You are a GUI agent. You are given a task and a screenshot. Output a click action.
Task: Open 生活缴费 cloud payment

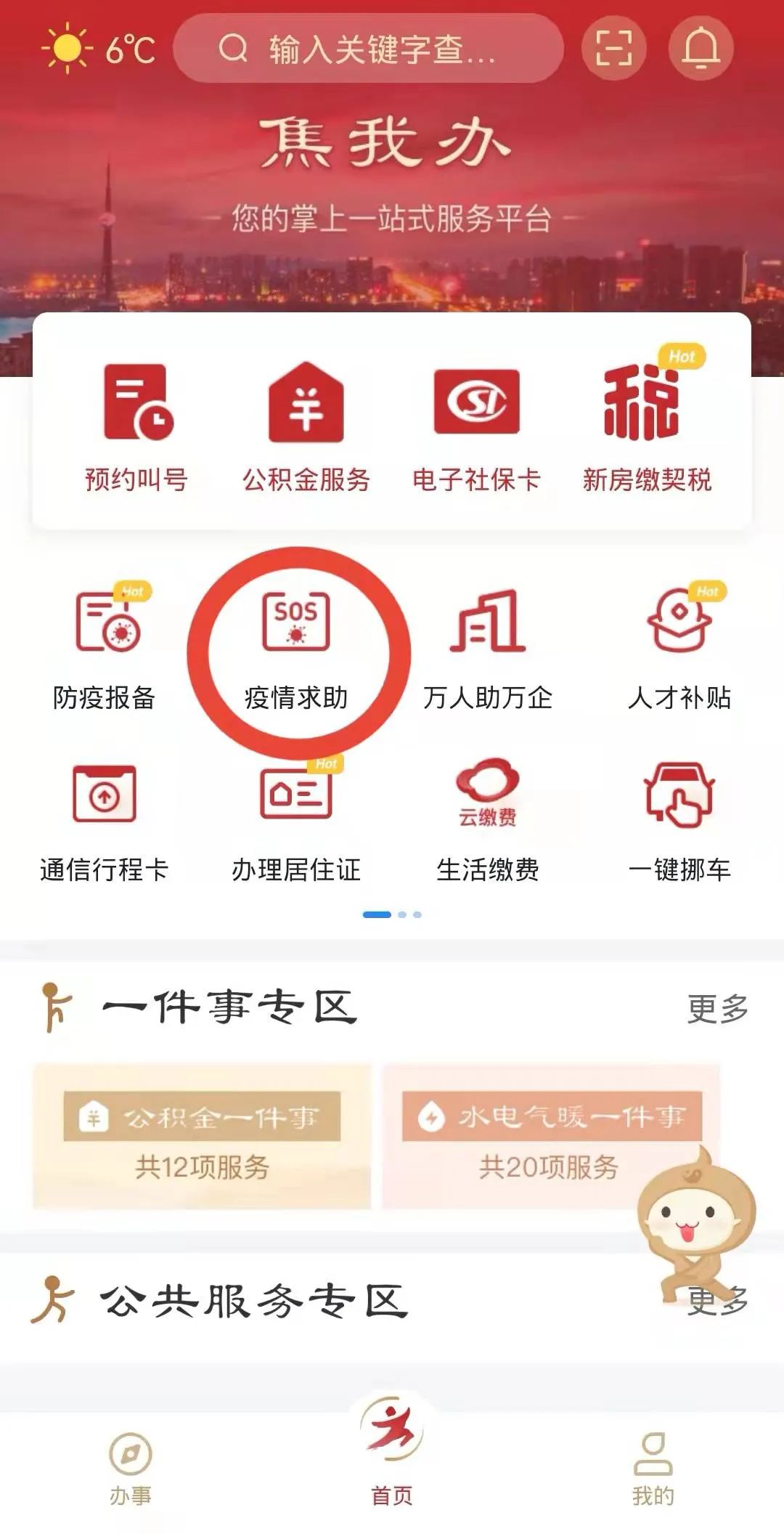pyautogui.click(x=488, y=822)
